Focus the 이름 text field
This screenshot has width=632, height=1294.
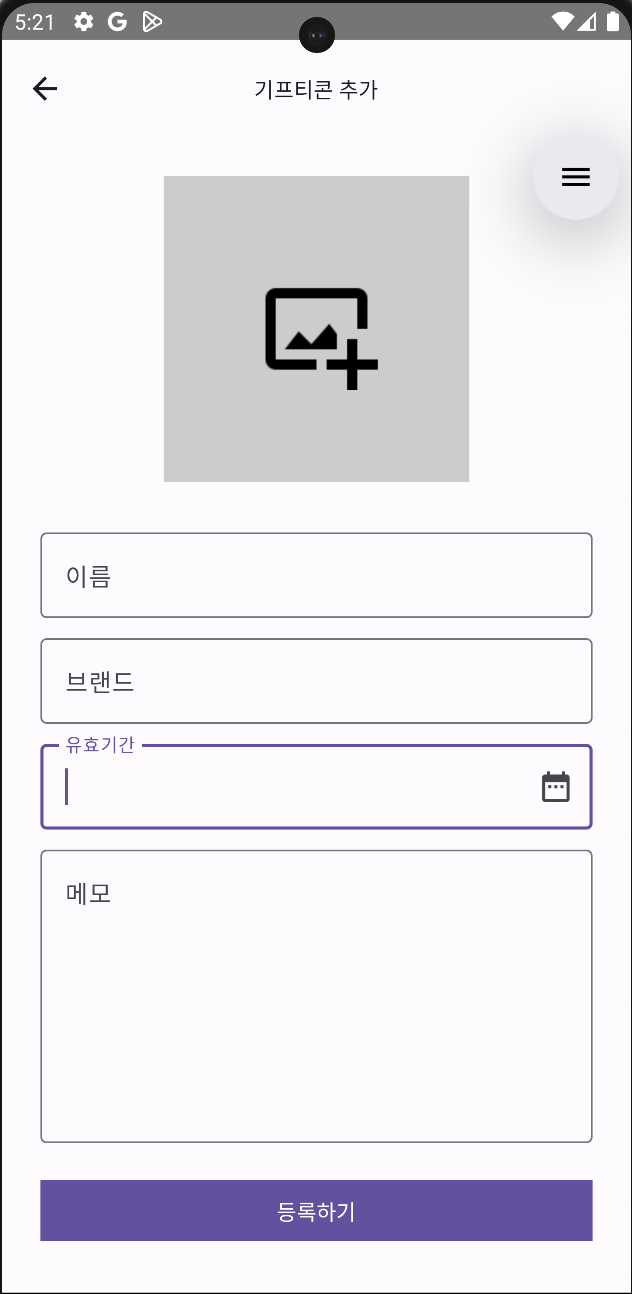pyautogui.click(x=316, y=575)
